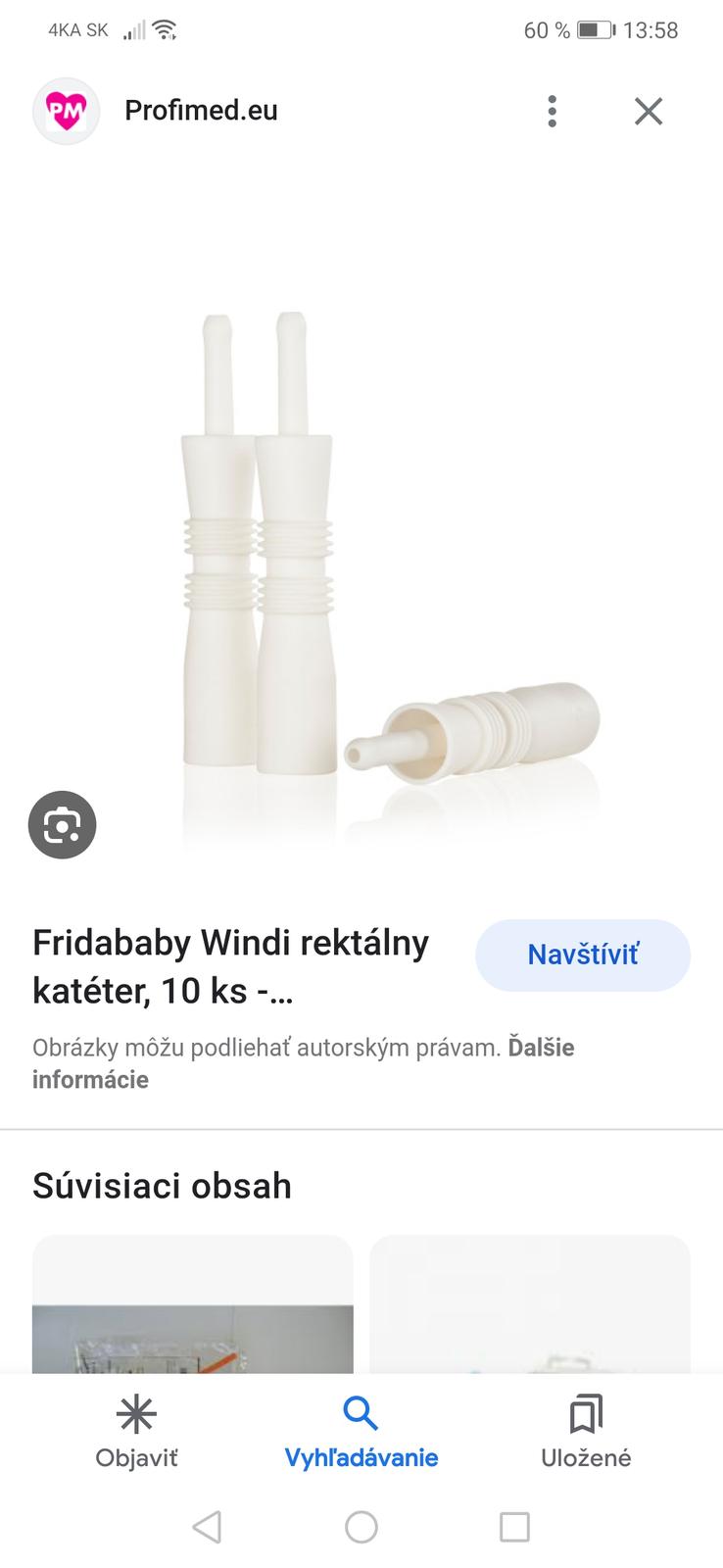This screenshot has width=723, height=1568.
Task: Tap the Navštíviť button
Action: coord(583,955)
